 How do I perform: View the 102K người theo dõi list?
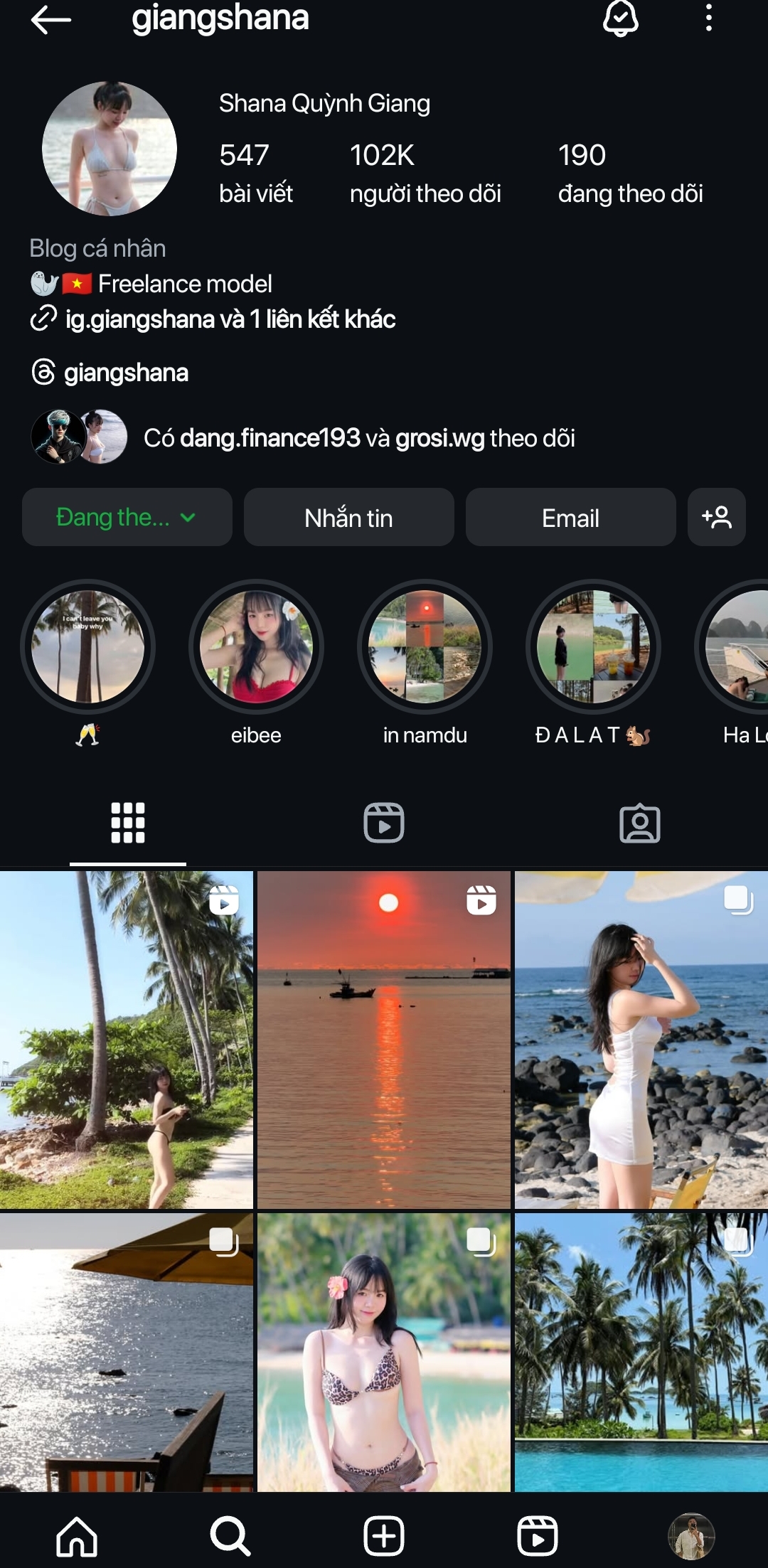point(425,174)
